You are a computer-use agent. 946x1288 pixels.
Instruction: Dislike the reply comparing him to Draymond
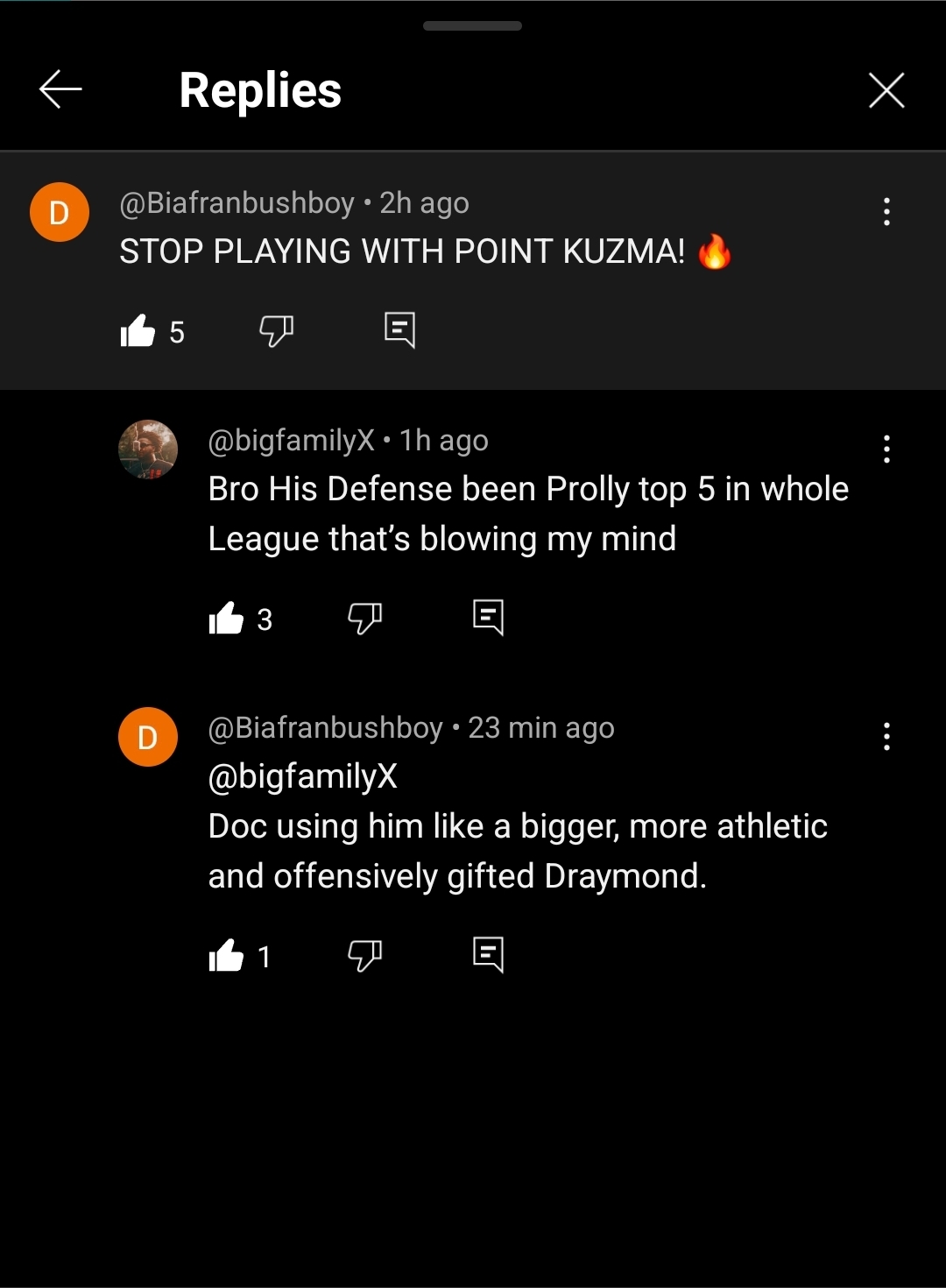click(364, 955)
